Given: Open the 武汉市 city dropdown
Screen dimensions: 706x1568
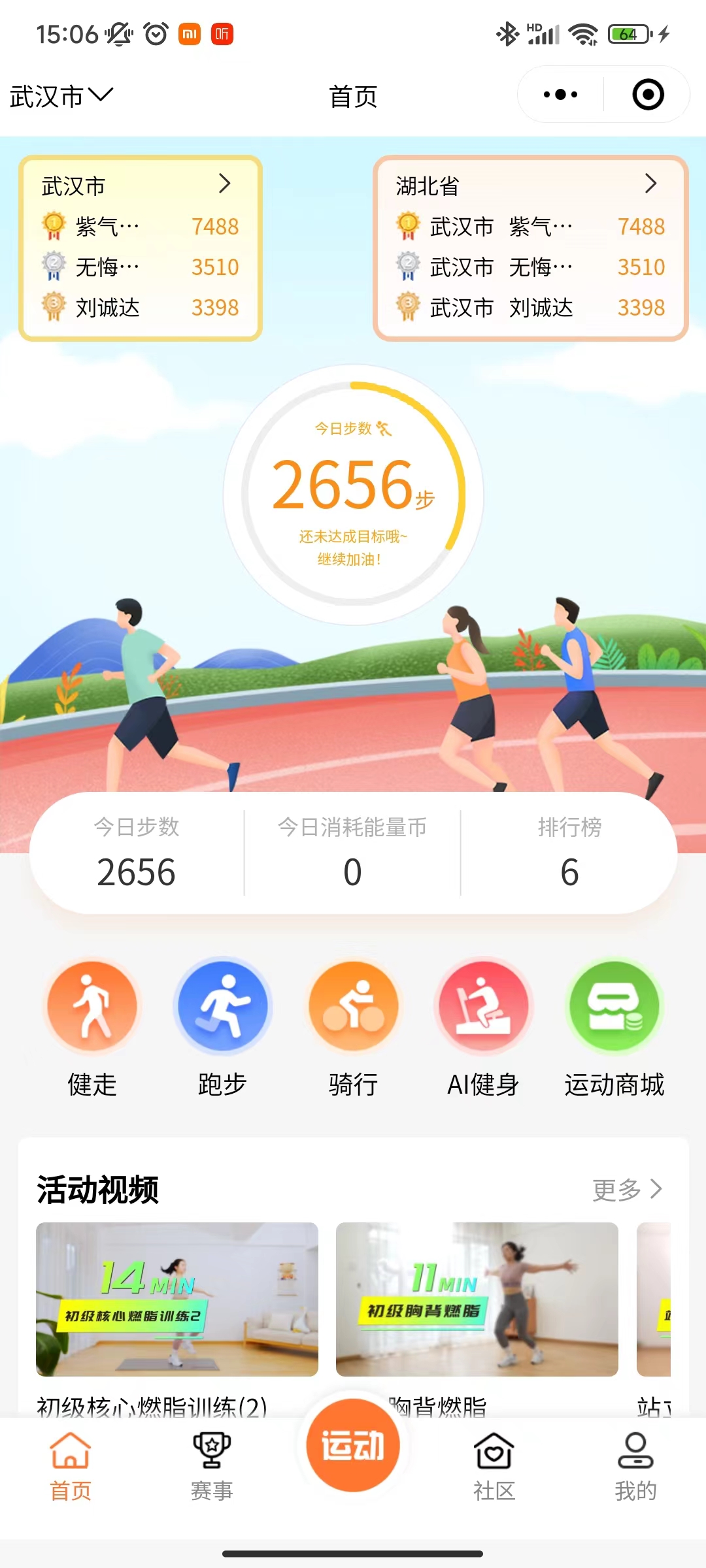Looking at the screenshot, I should pos(61,96).
